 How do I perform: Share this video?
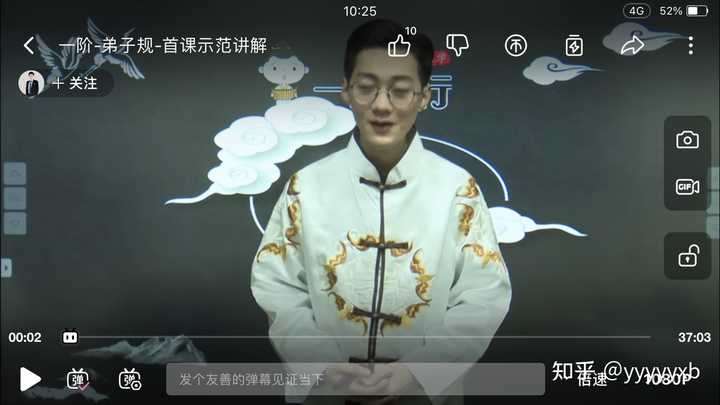click(x=632, y=45)
